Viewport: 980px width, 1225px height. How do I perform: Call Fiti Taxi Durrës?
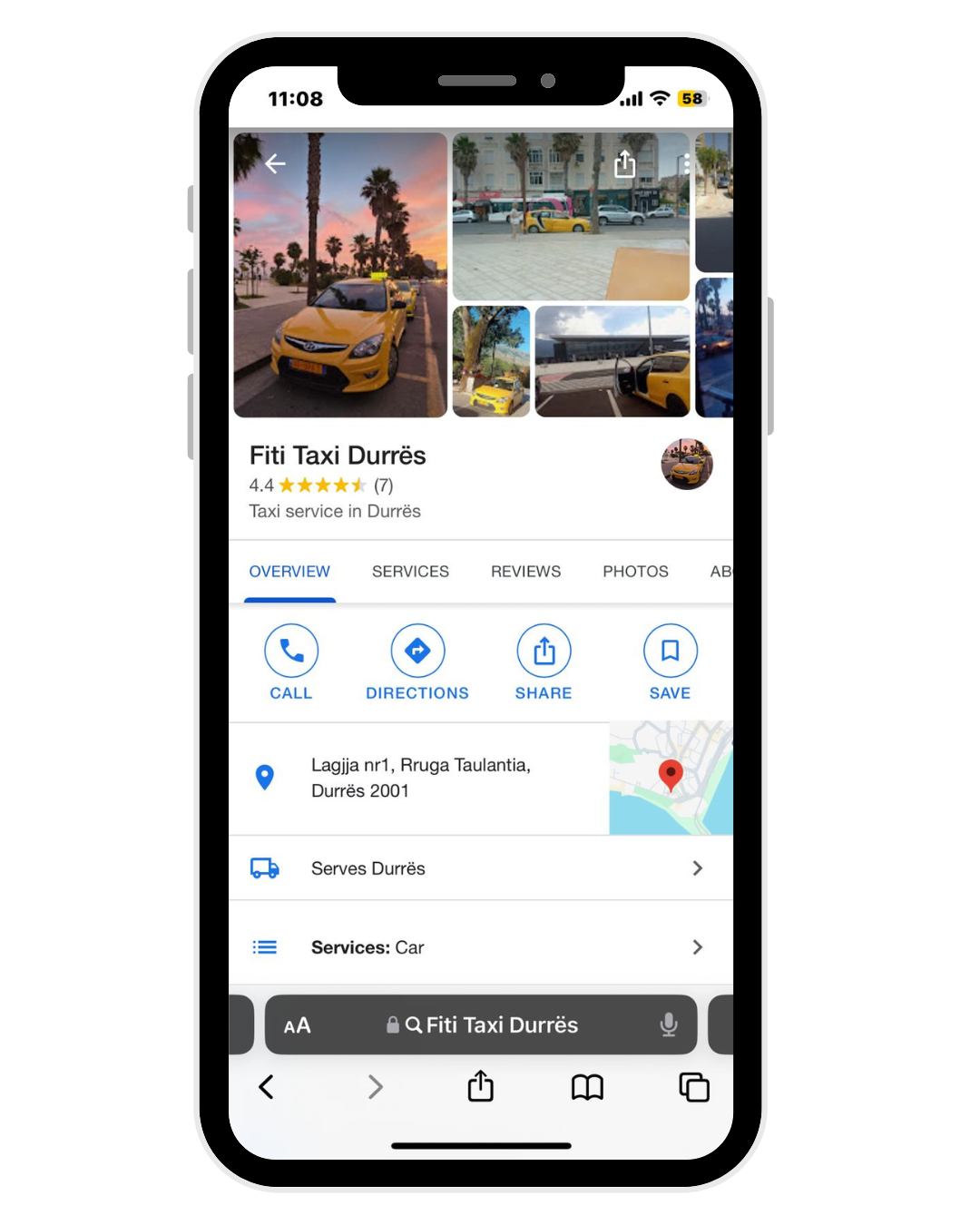coord(291,662)
